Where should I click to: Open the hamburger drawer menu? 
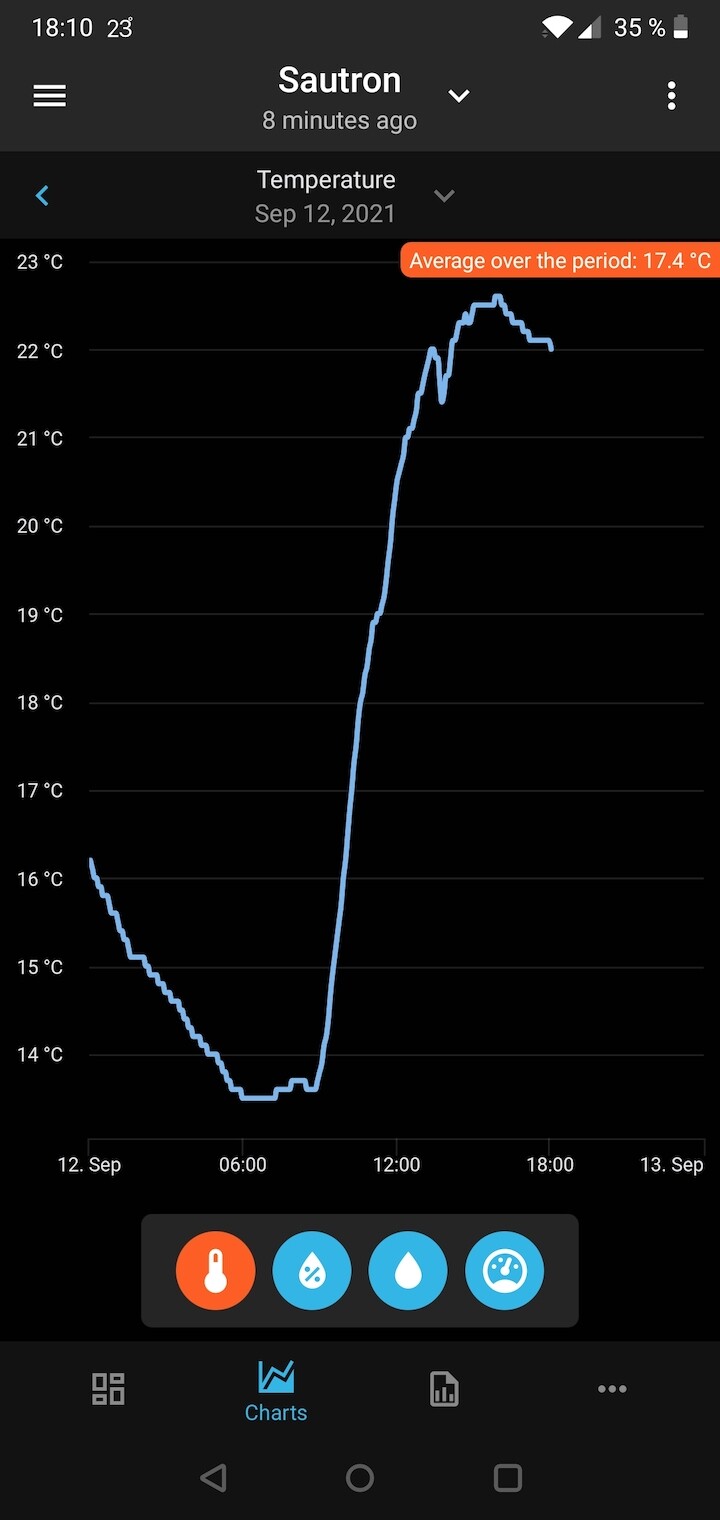coord(49,96)
